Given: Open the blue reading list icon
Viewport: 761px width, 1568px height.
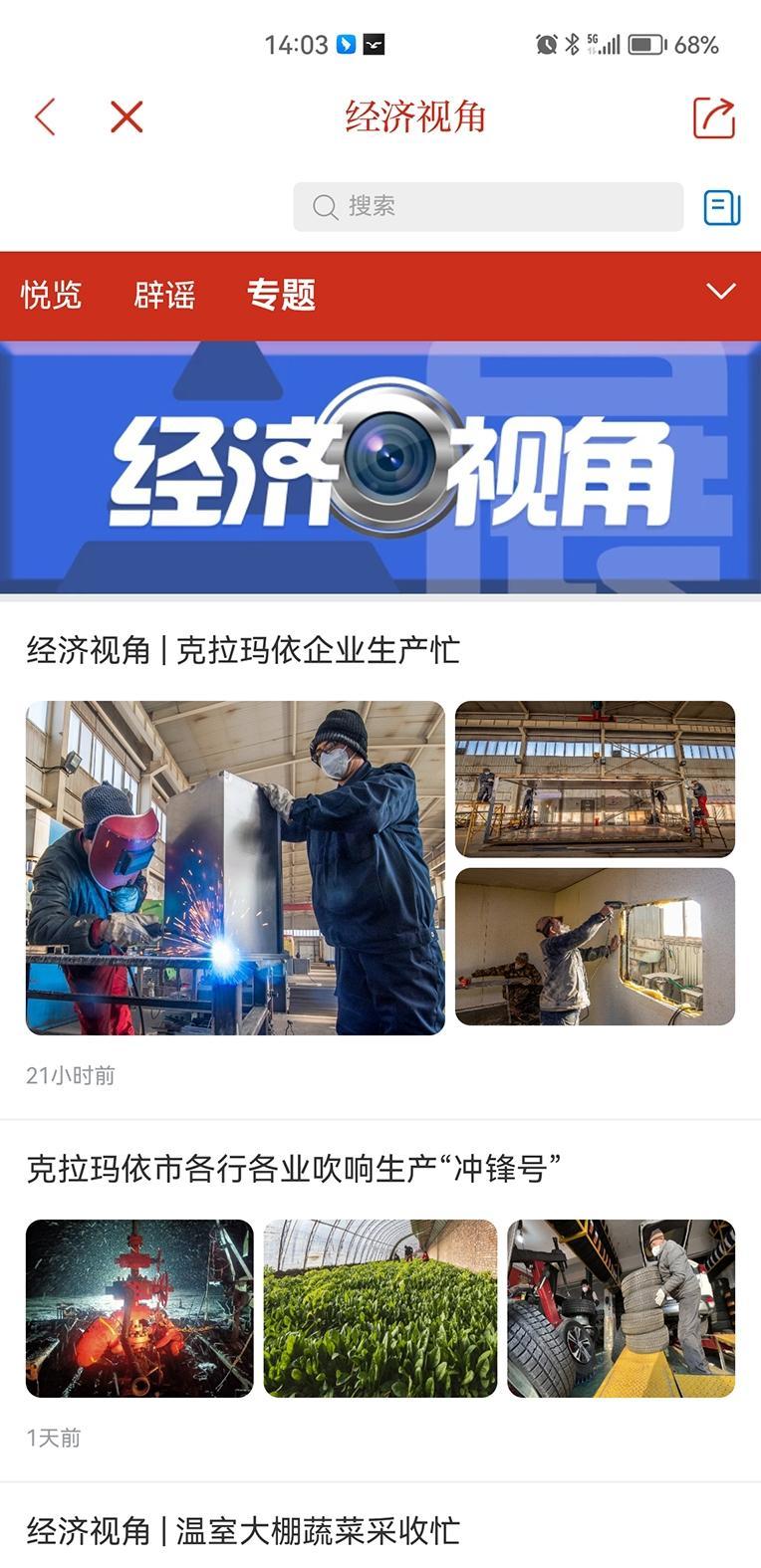Looking at the screenshot, I should click(721, 207).
